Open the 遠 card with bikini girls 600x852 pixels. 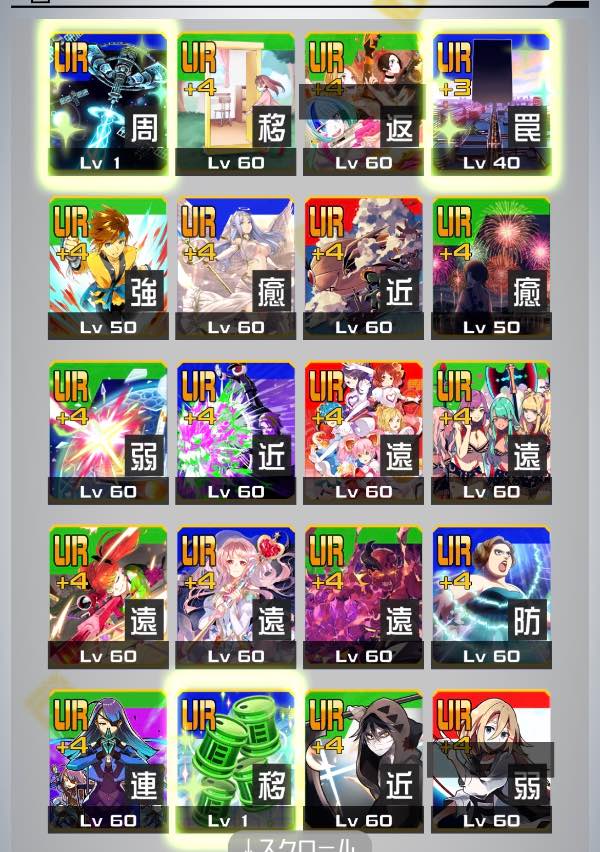tap(491, 433)
